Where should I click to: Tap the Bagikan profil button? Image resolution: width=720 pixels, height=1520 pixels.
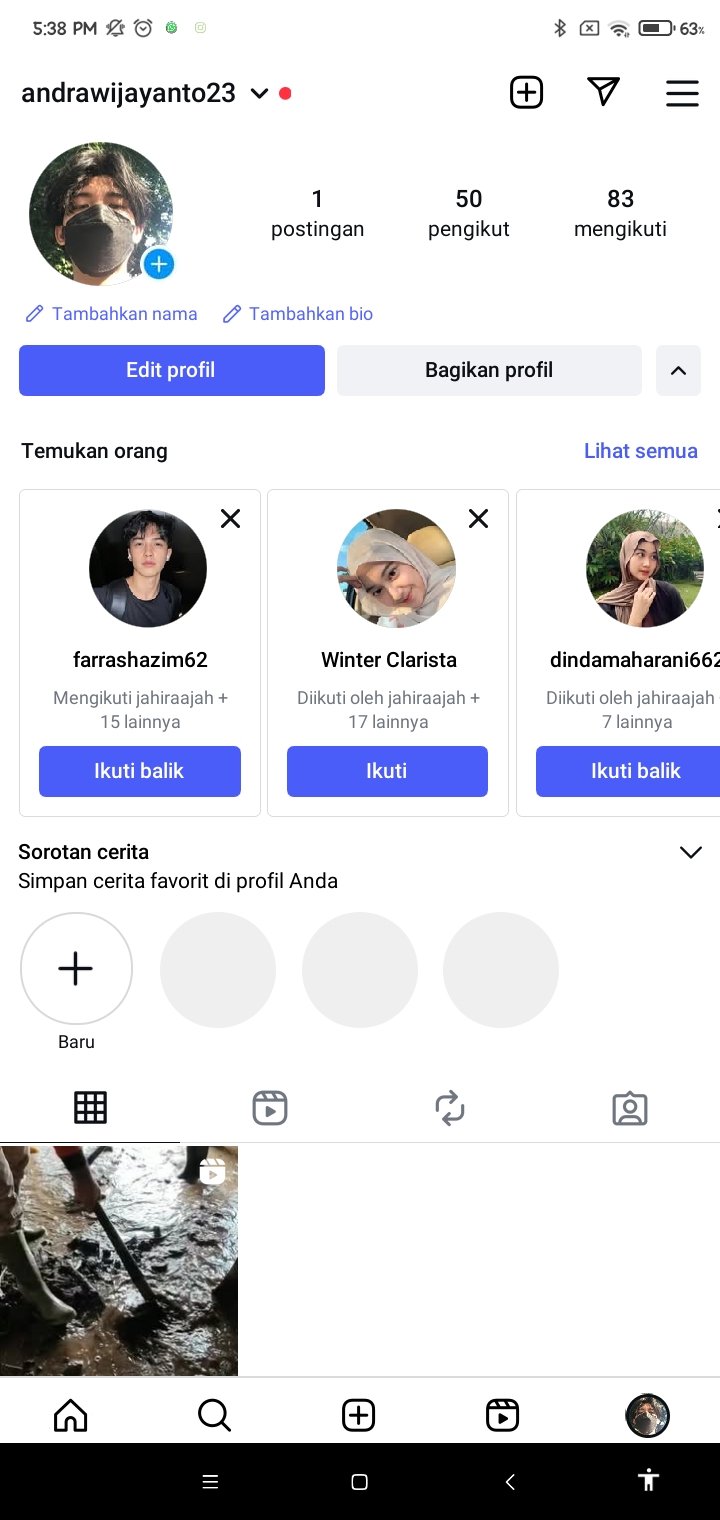pyautogui.click(x=489, y=370)
